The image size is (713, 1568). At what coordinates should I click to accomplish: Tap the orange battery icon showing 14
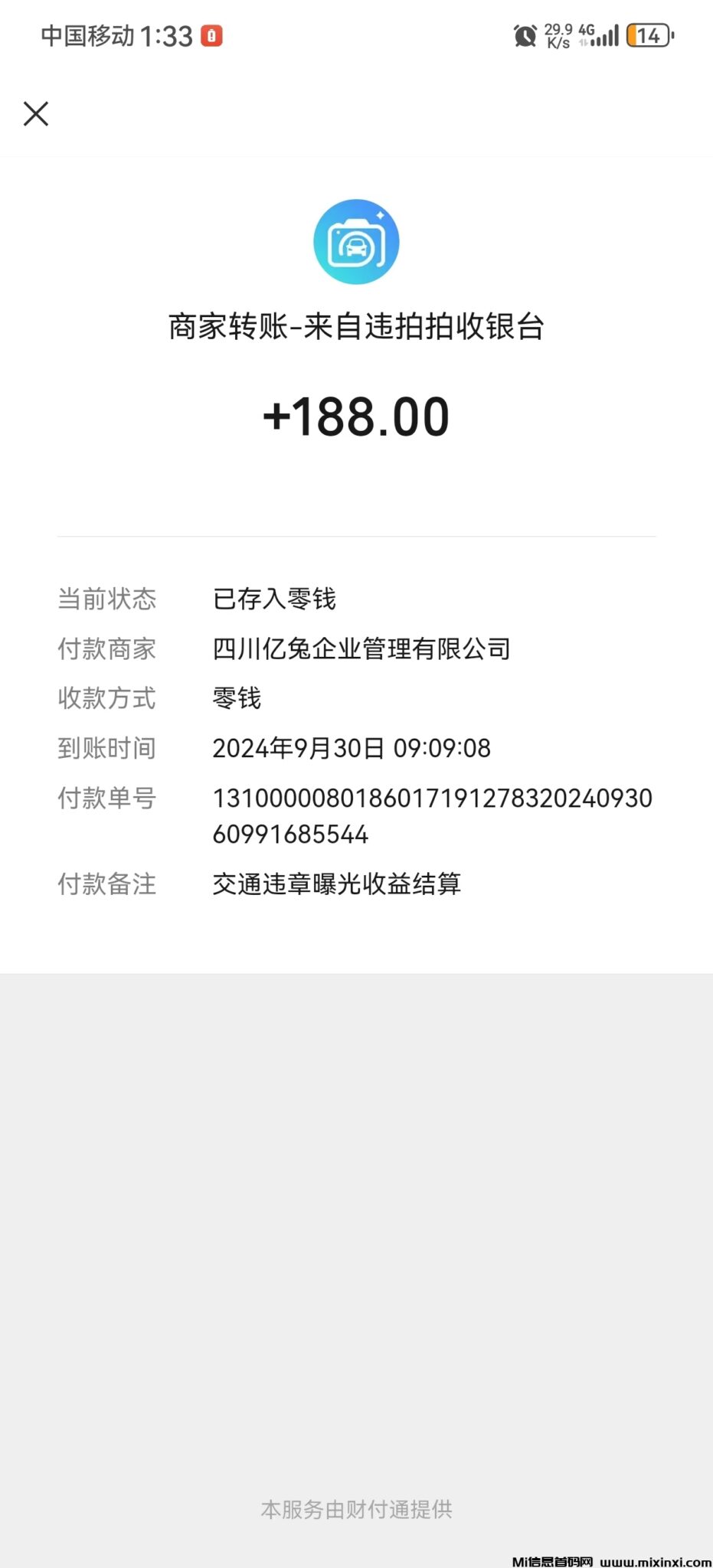[649, 36]
